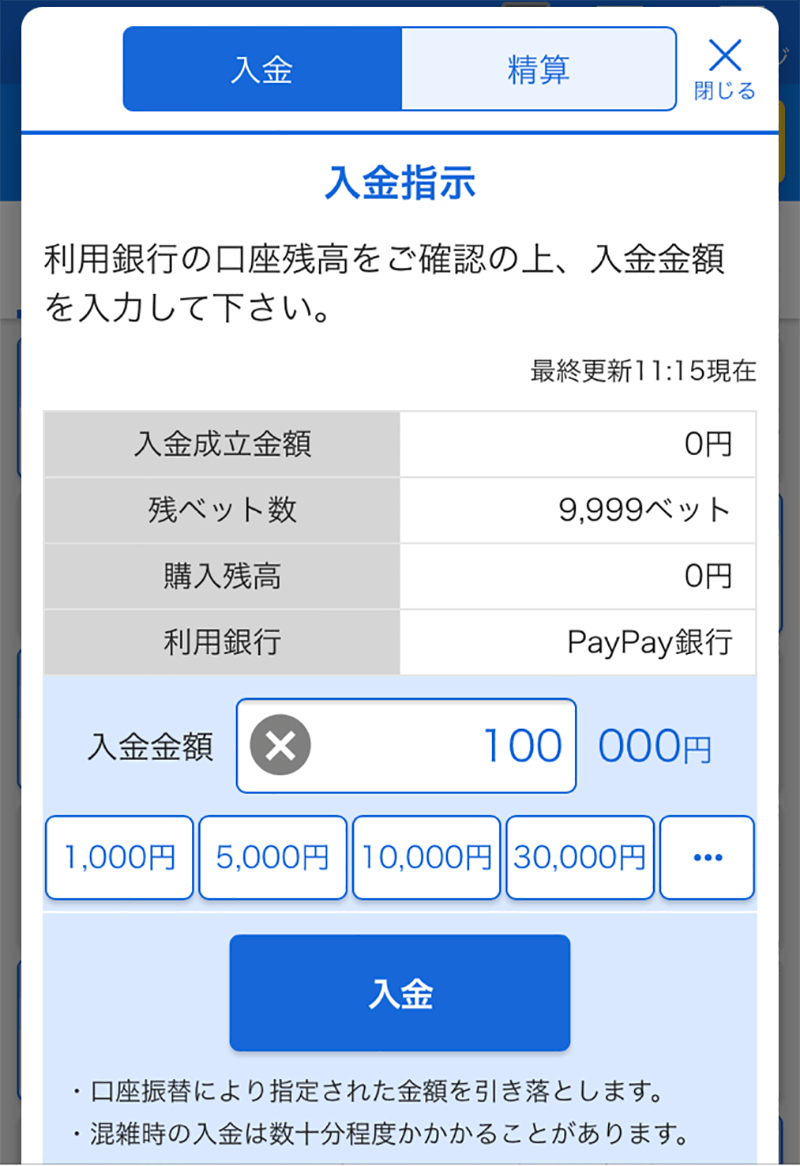Viewport: 800px width, 1166px height.
Task: Choose the 10,000円 quick amount
Action: [426, 857]
